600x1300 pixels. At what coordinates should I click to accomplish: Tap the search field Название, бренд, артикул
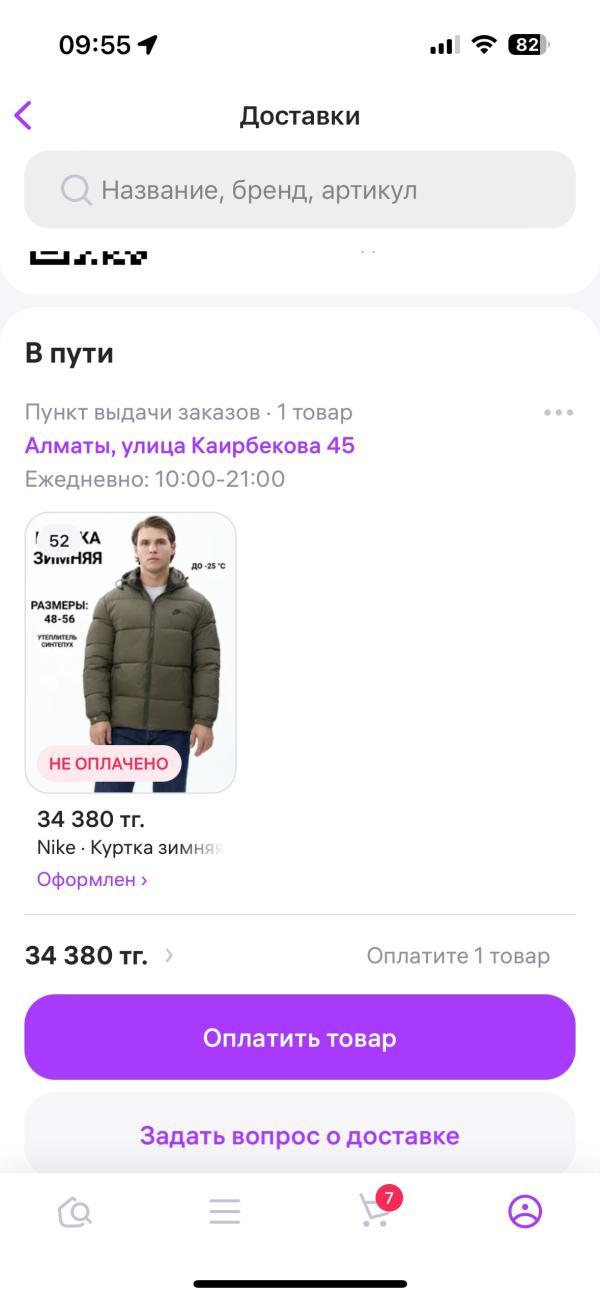coord(300,190)
